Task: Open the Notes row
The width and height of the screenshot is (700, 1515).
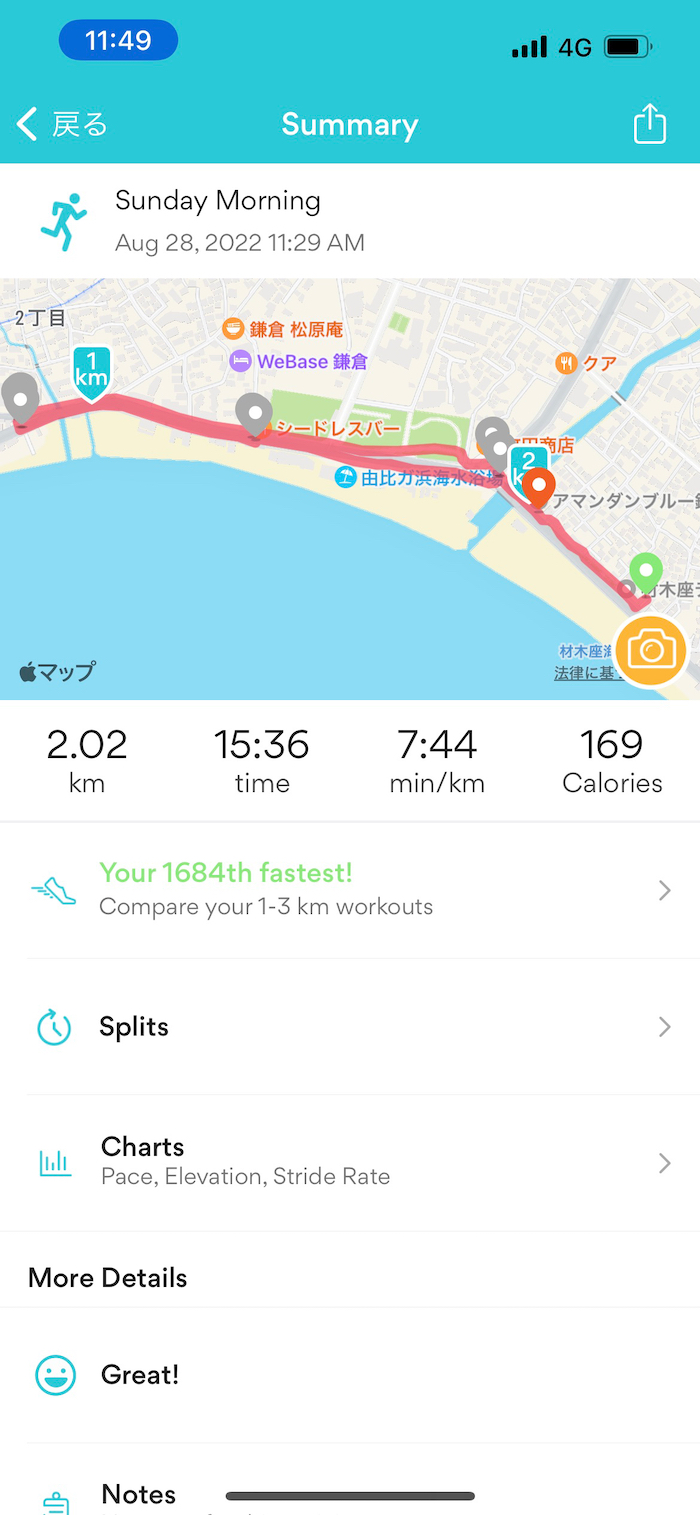Action: tap(140, 1494)
